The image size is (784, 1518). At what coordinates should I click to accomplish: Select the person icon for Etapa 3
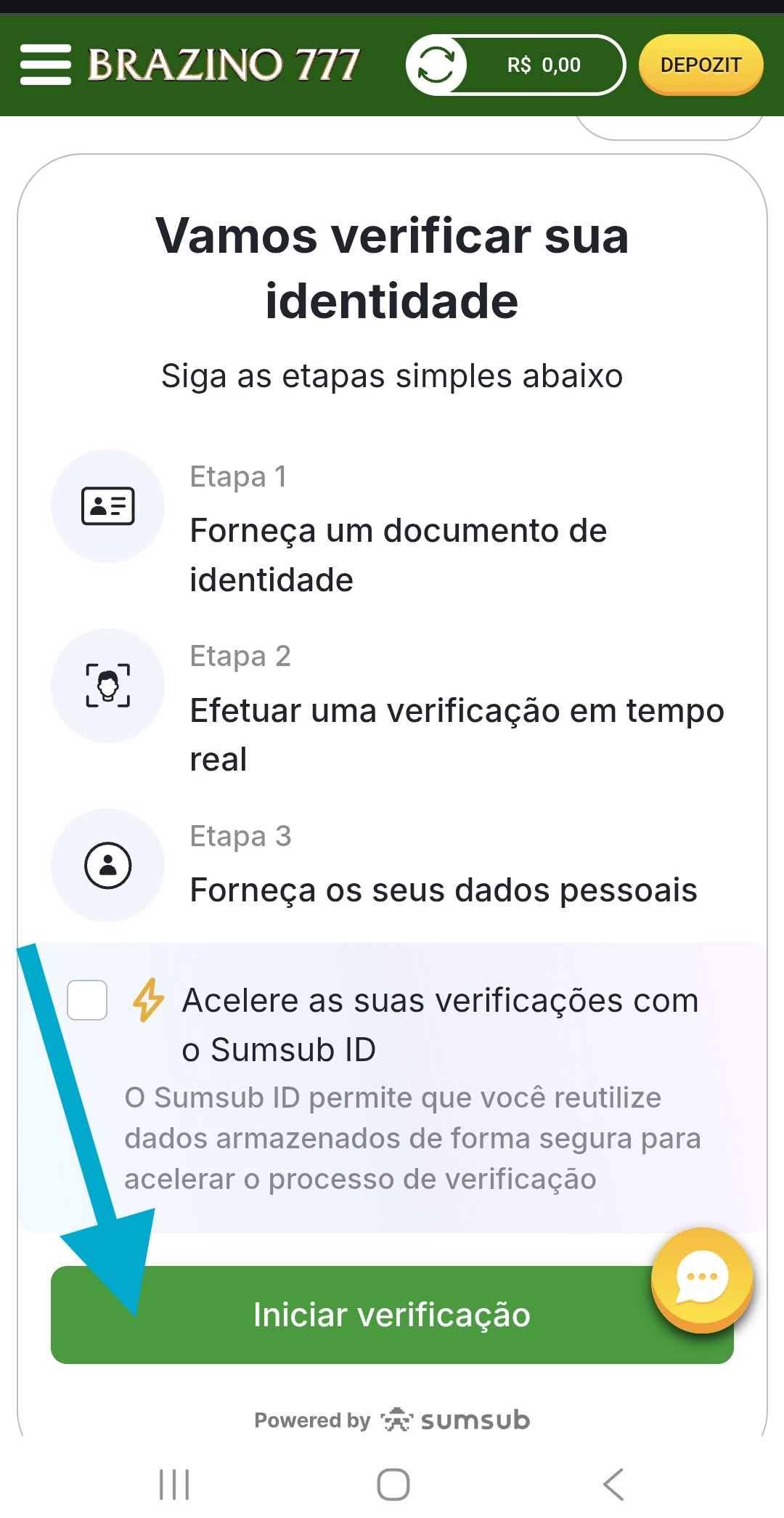(x=107, y=864)
